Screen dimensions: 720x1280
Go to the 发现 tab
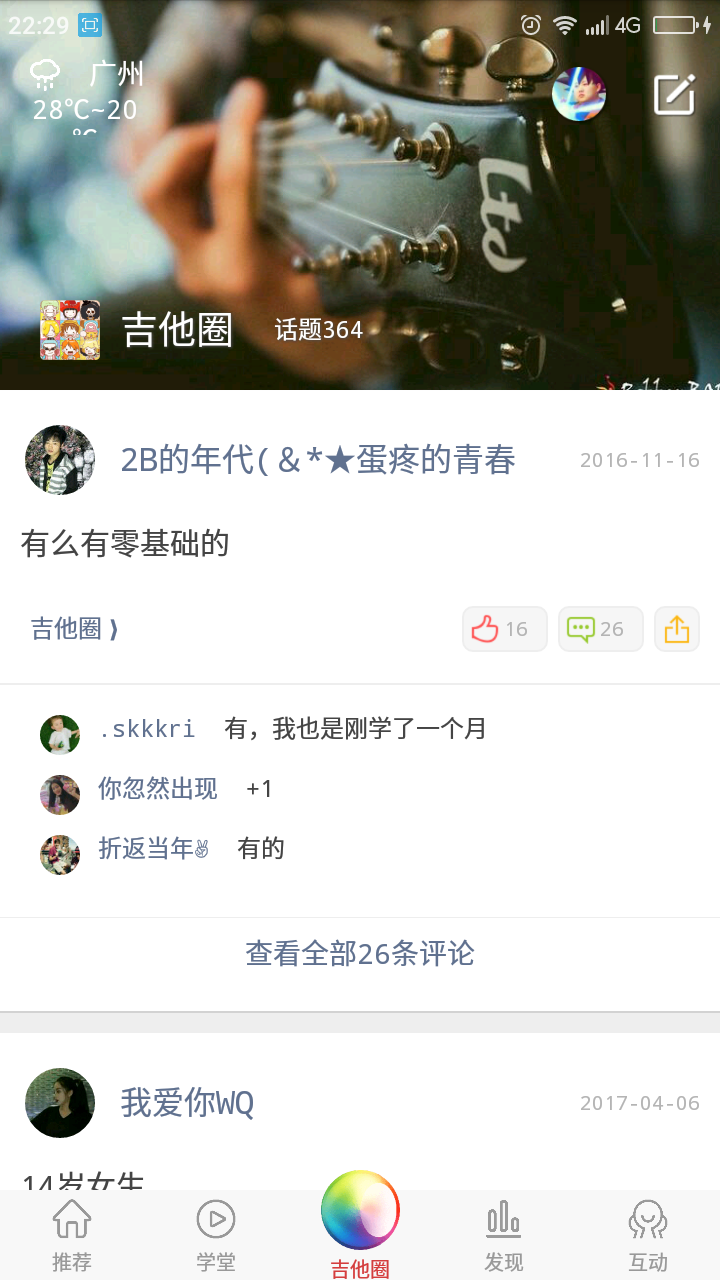[503, 1236]
